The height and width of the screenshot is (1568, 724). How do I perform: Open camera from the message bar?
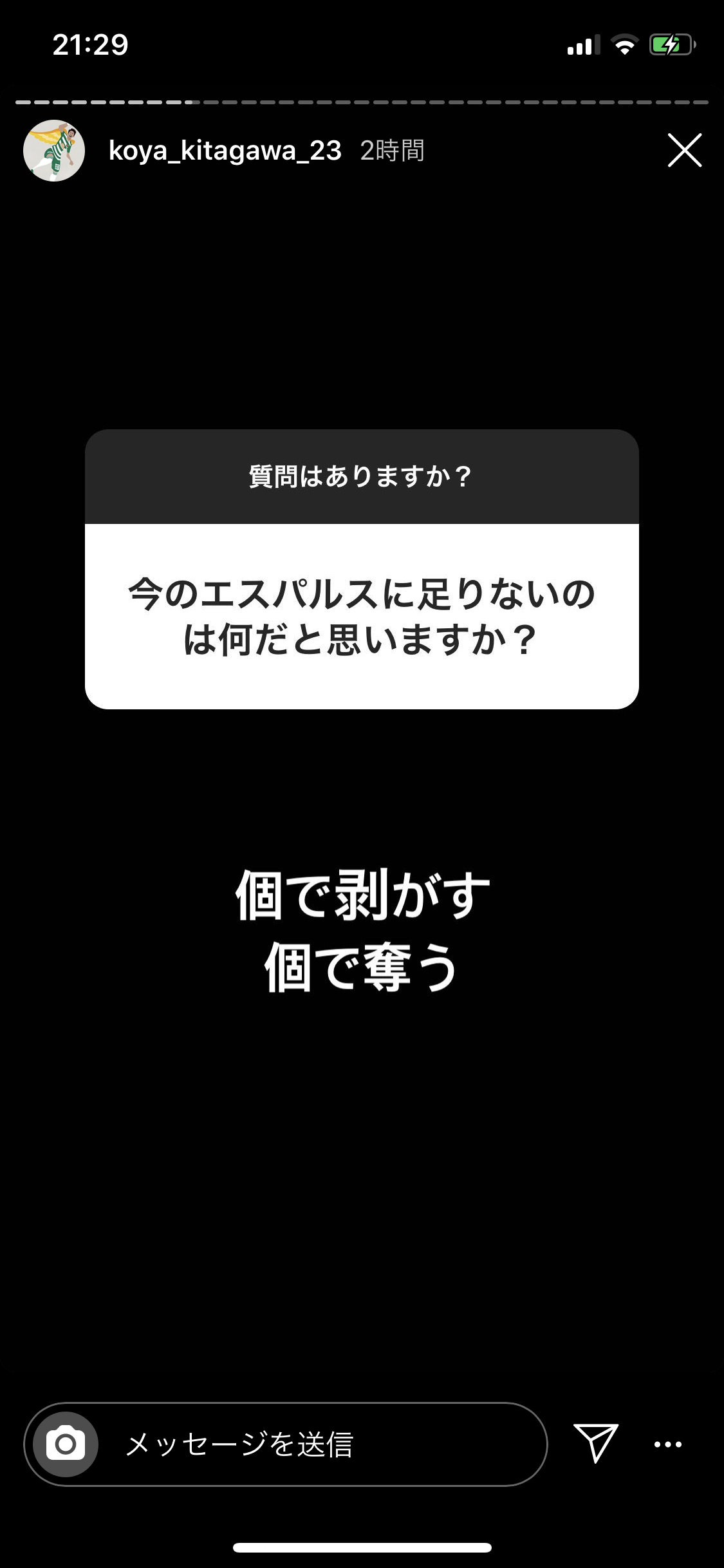(66, 1444)
